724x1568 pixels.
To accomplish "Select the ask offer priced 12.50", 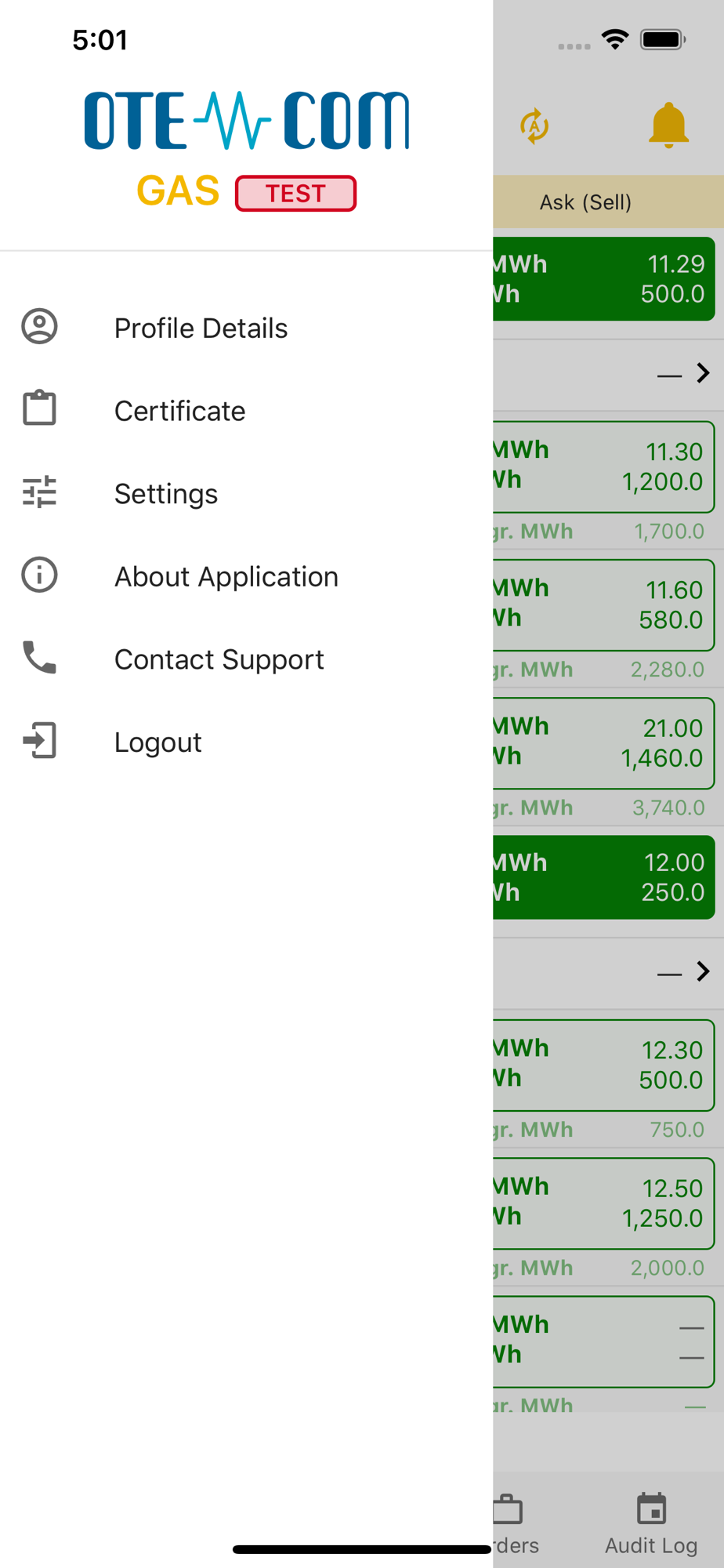I will [x=604, y=1203].
